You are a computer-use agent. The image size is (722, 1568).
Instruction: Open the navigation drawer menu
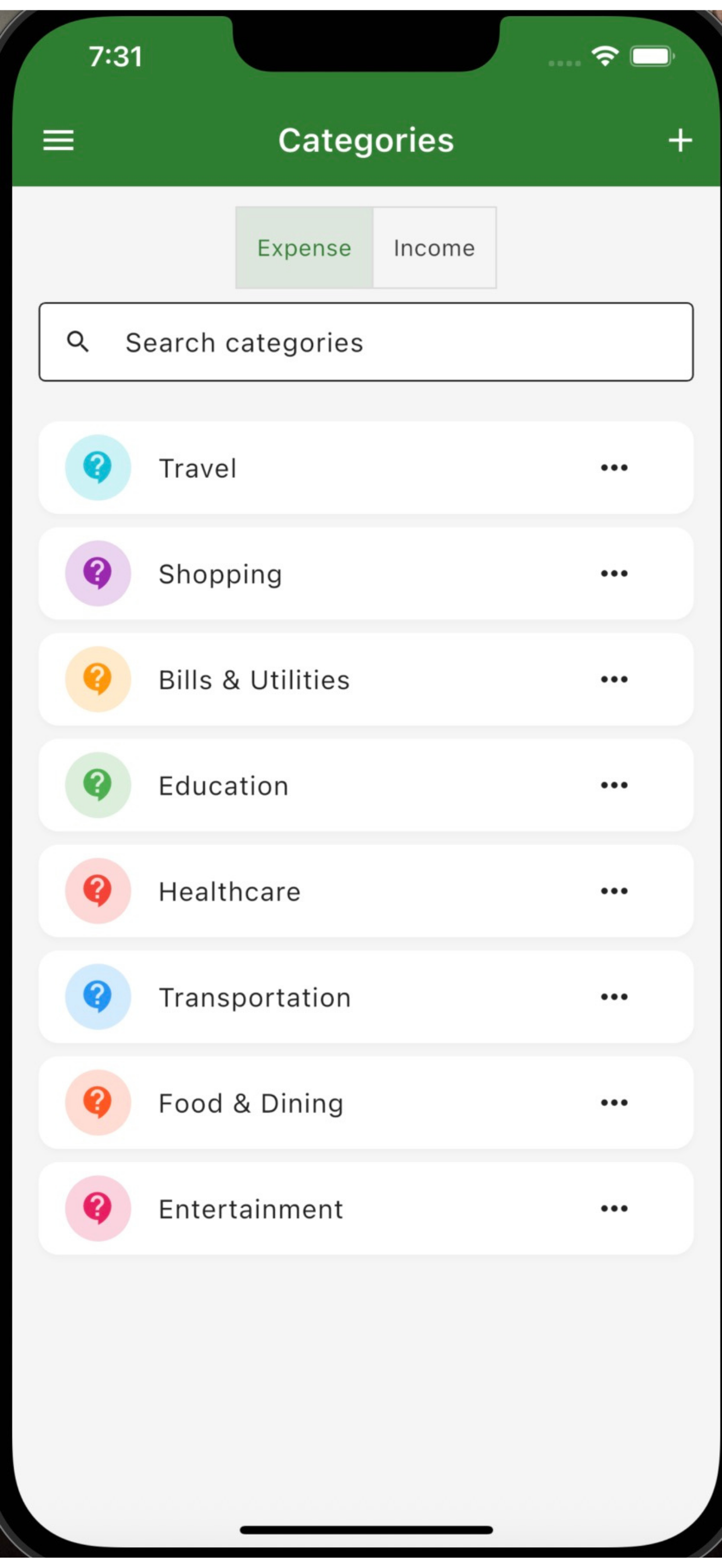[x=59, y=140]
